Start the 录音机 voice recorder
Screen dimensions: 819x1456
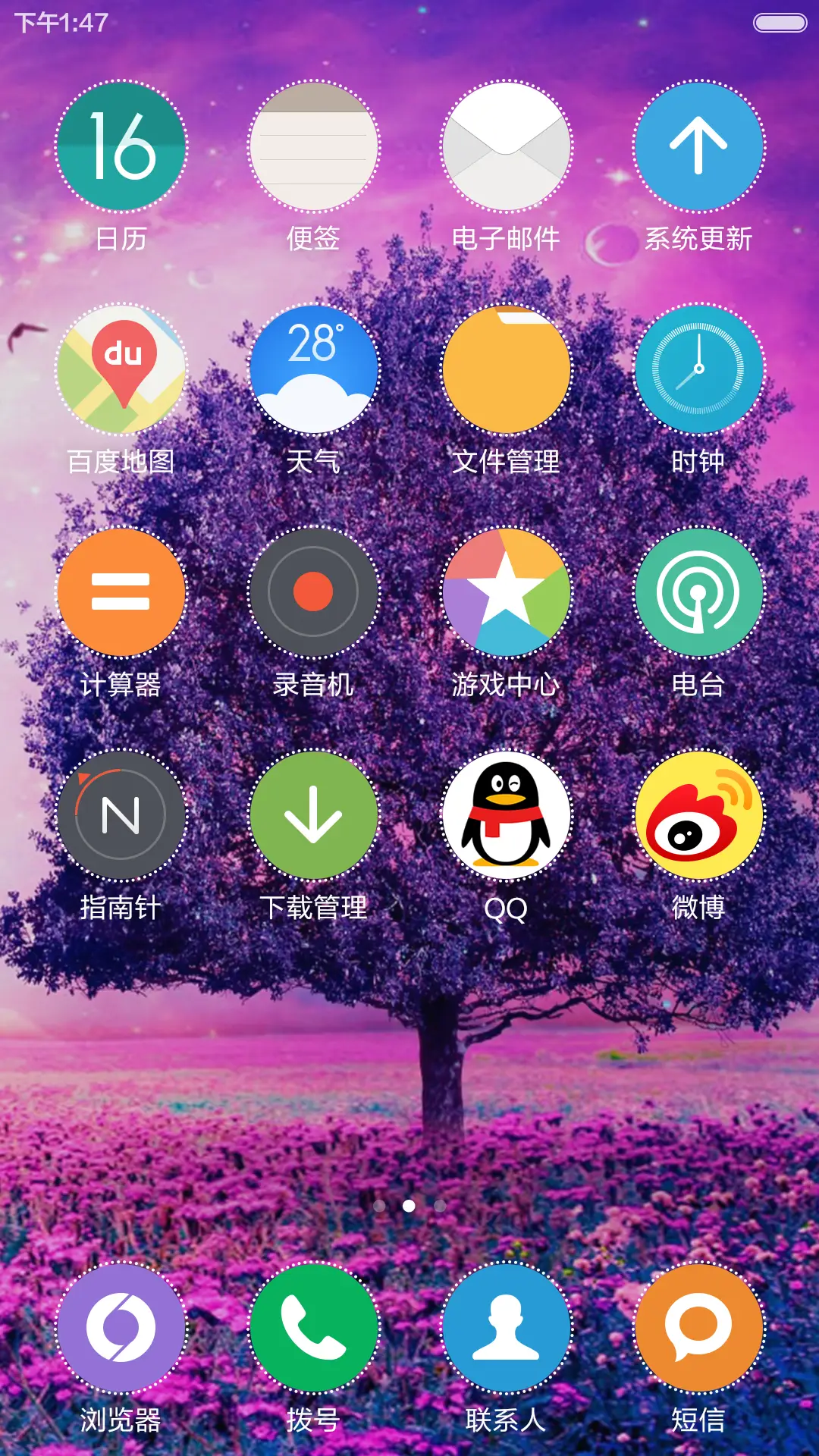click(315, 590)
